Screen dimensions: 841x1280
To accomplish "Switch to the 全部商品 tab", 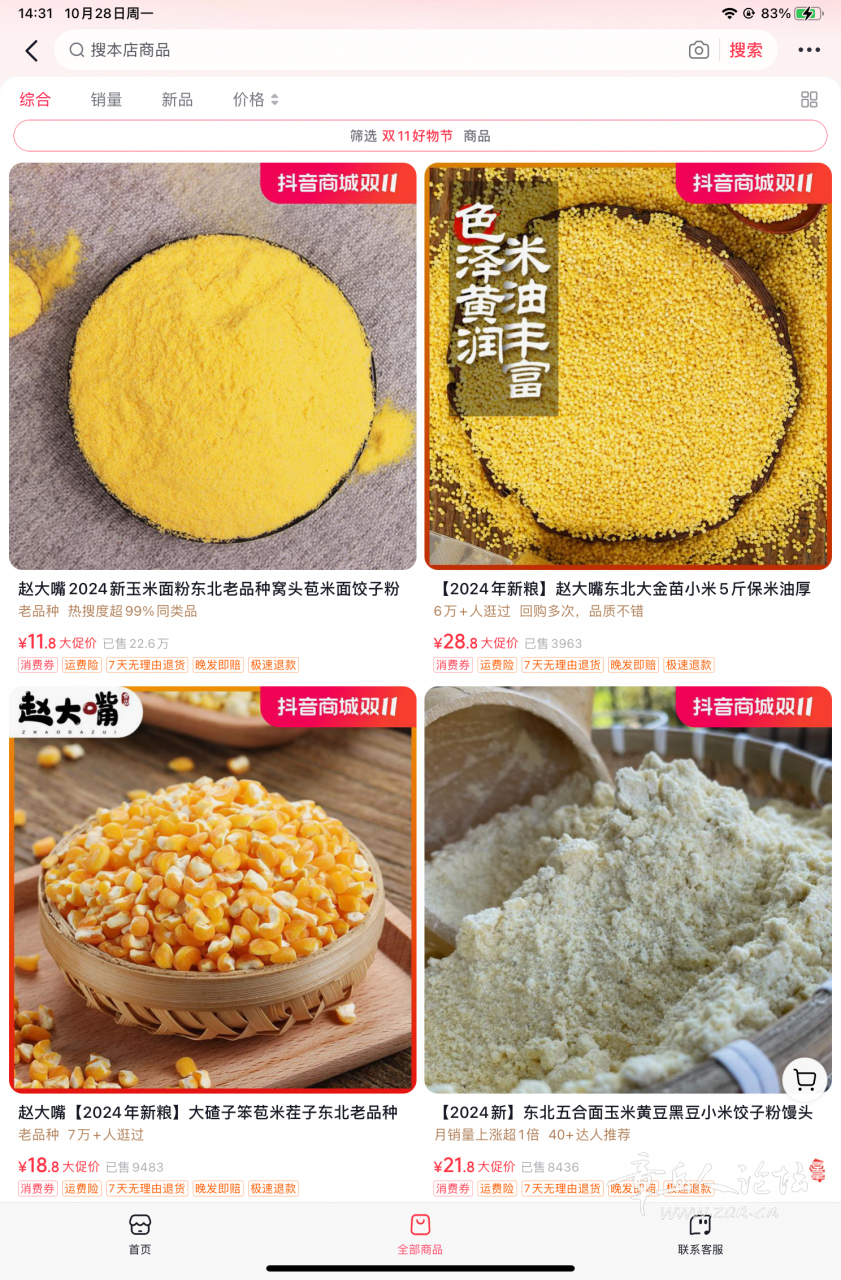I will (x=420, y=1234).
